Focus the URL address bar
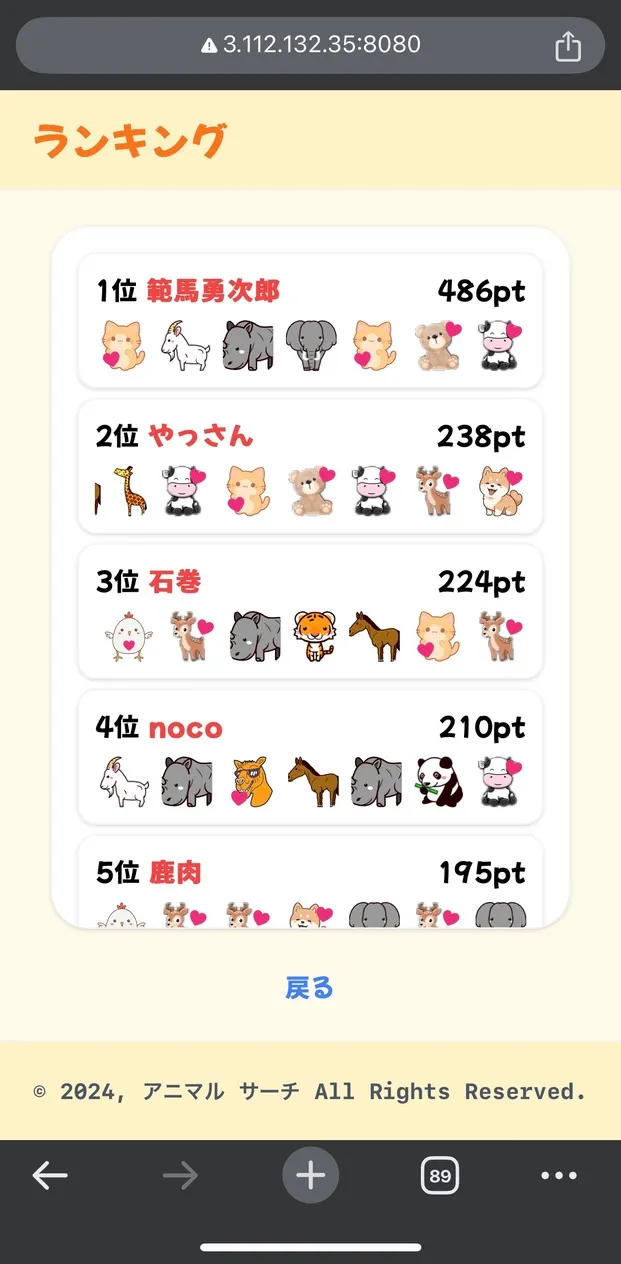 310,45
